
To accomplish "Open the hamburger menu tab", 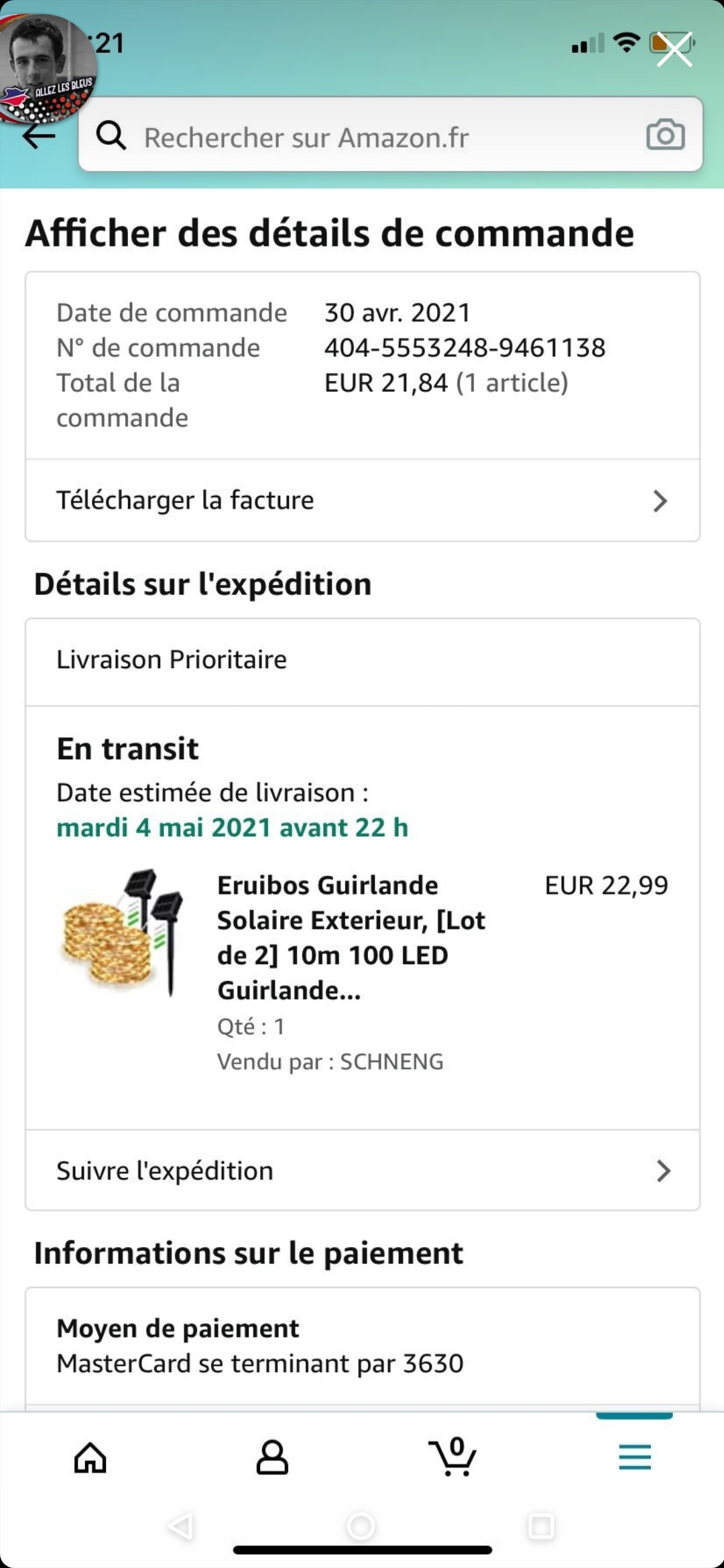I will (x=634, y=1458).
